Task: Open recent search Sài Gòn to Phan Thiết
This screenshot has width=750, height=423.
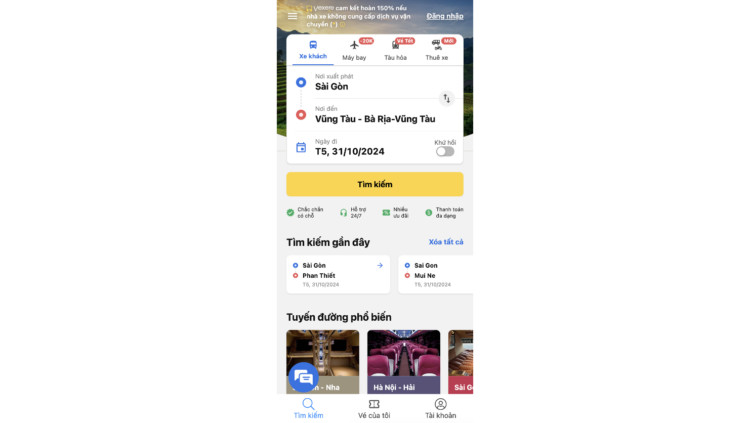Action: pyautogui.click(x=337, y=274)
